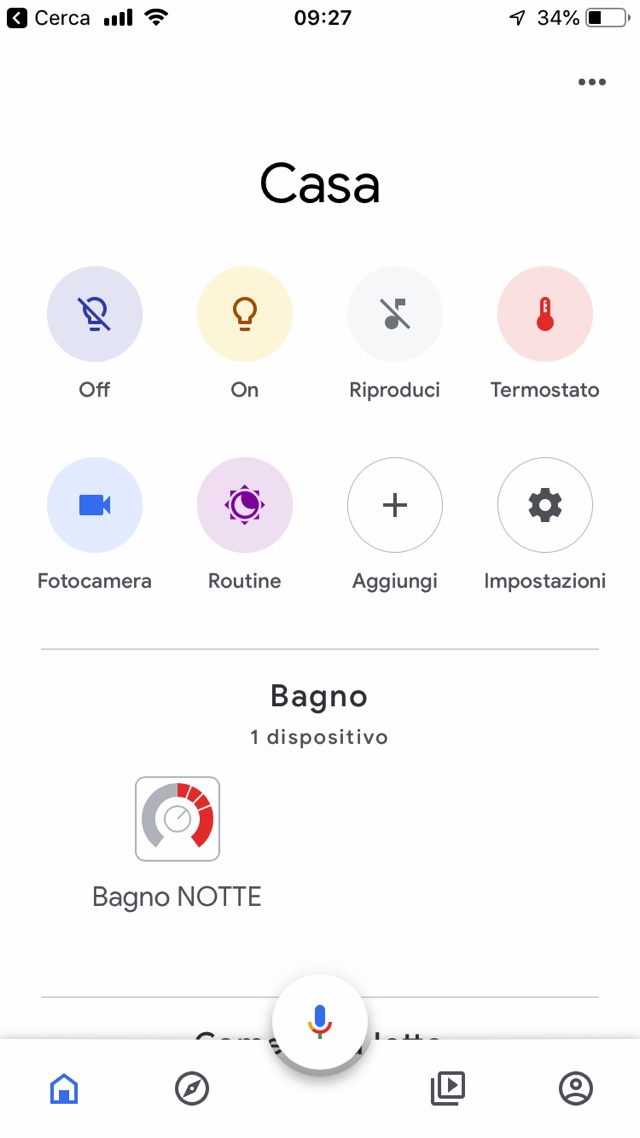Switch to the Media tab
This screenshot has height=1138, width=640.
448,1088
